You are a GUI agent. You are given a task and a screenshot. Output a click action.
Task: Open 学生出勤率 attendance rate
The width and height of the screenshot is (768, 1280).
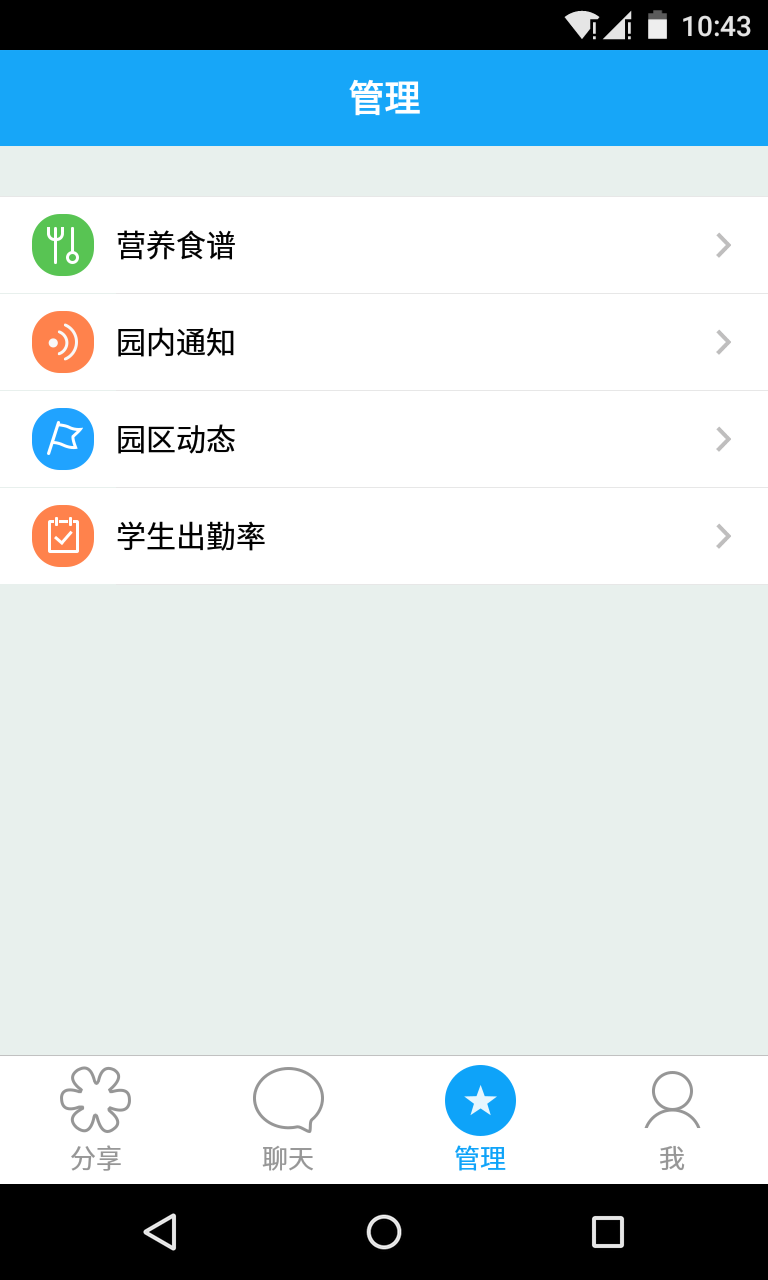[x=384, y=536]
